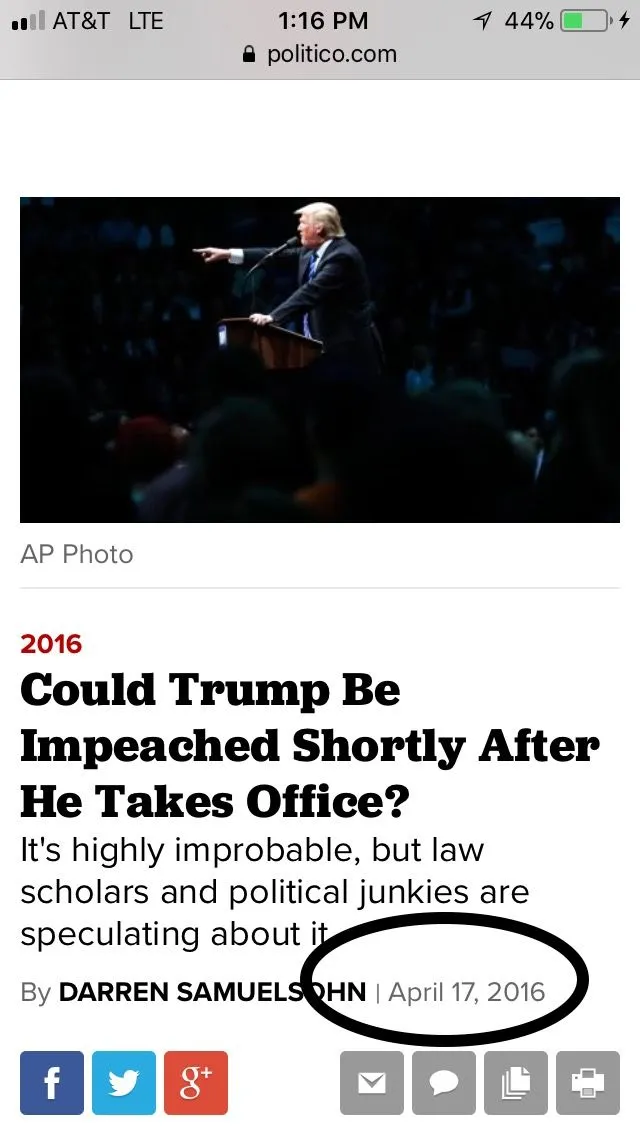Print this article
640x1136 pixels.
tap(588, 1083)
